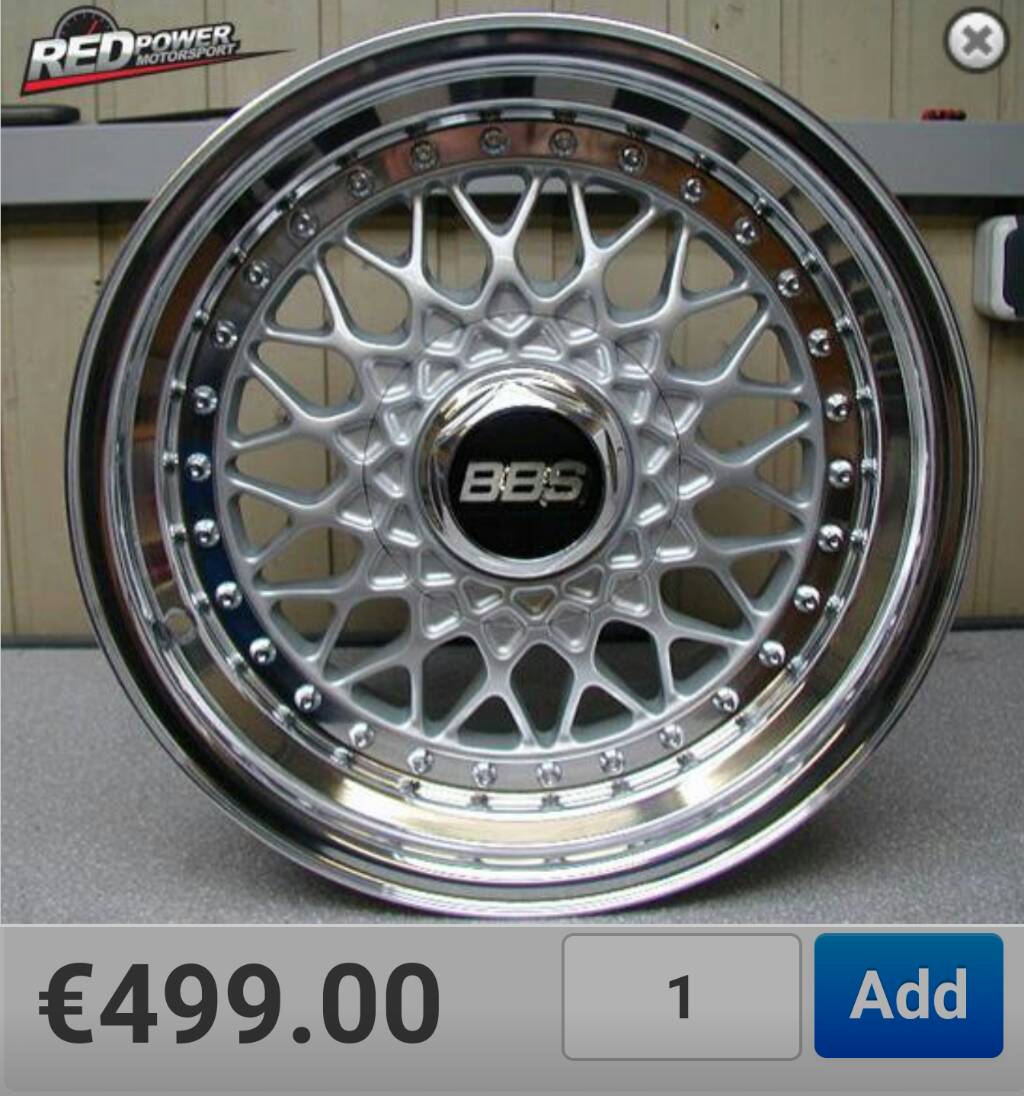Close the product image overlay
This screenshot has height=1096, width=1024.
pos(976,41)
